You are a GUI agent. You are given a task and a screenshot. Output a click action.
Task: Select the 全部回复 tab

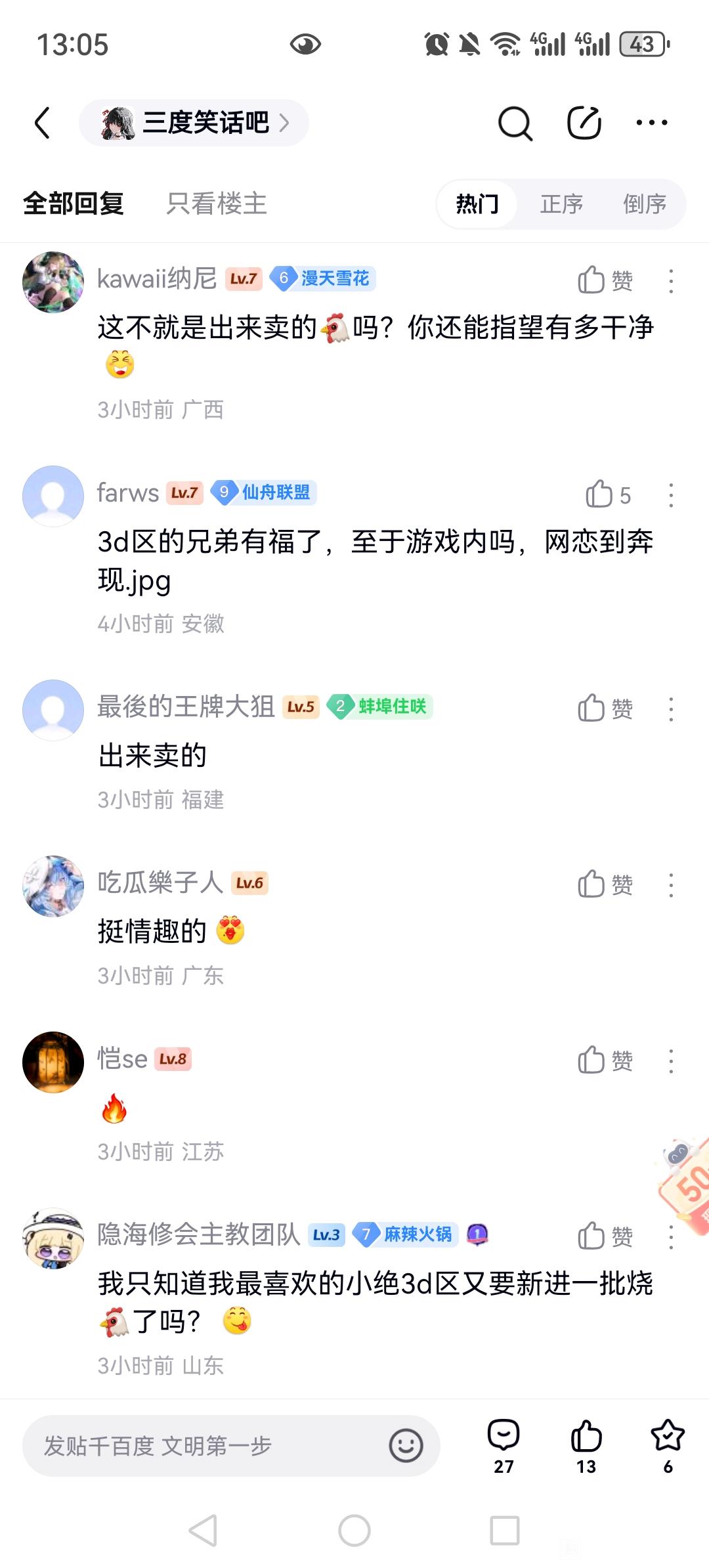[x=74, y=204]
